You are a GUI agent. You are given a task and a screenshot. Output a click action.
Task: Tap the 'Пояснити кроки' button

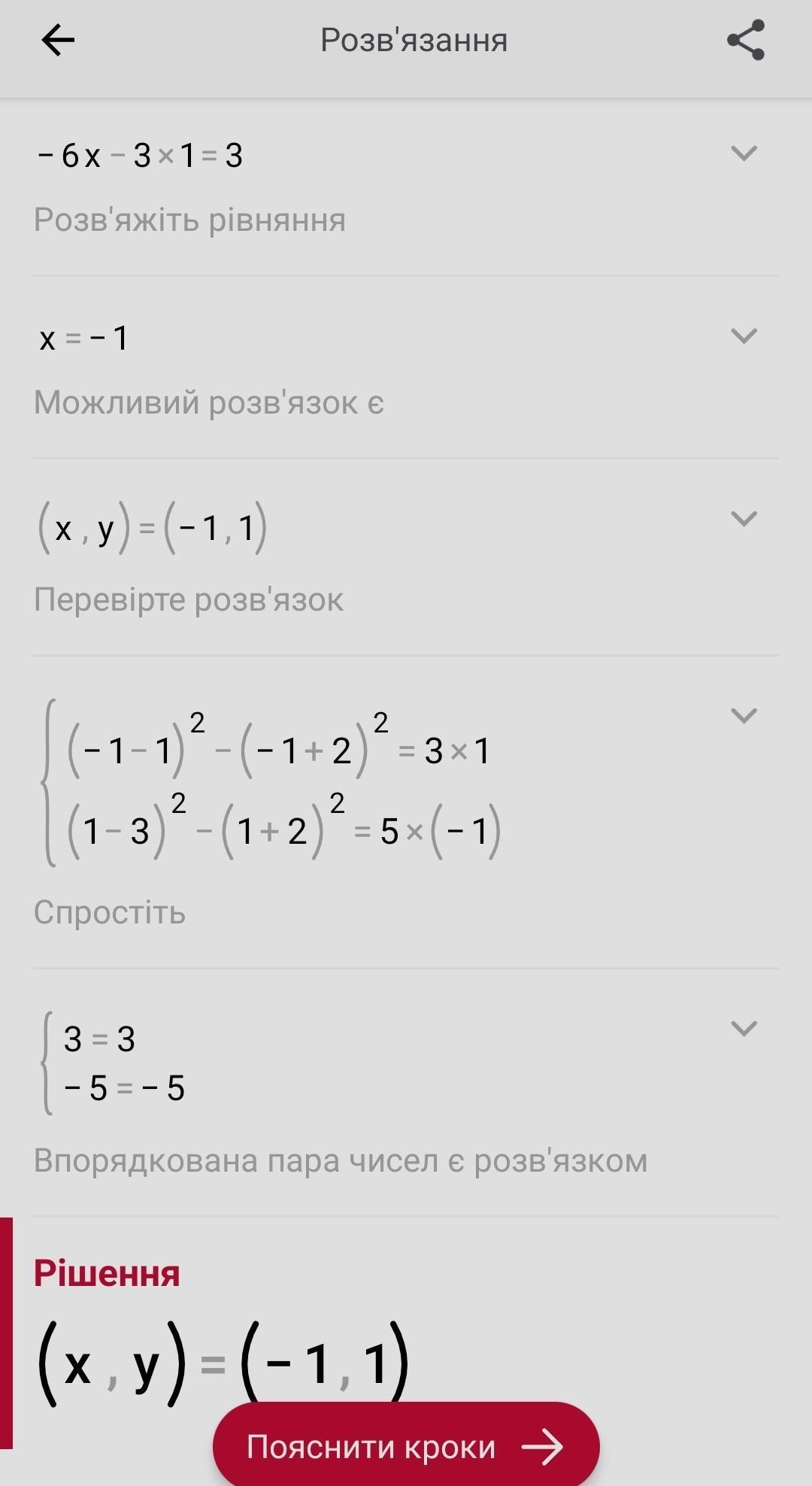[406, 1447]
